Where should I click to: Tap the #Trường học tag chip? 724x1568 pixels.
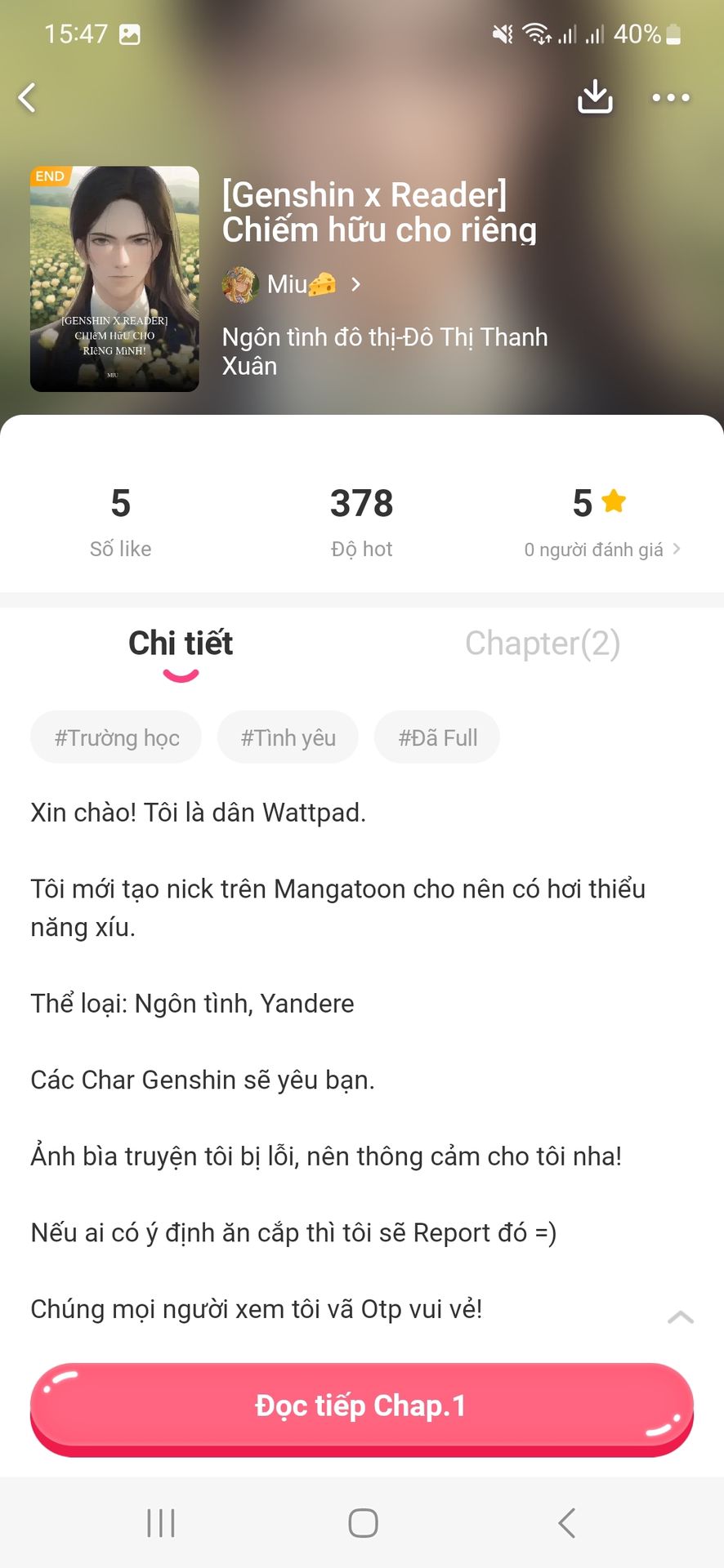coord(116,737)
